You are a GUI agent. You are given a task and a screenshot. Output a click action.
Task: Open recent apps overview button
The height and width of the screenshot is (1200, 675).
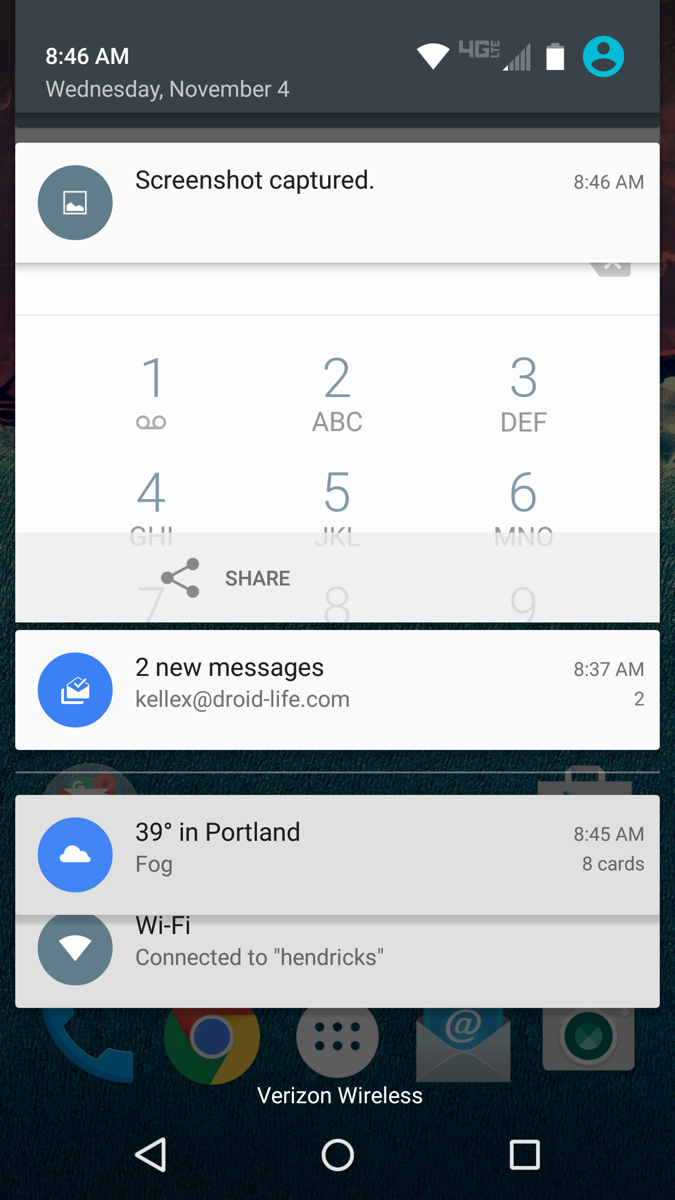(524, 1155)
